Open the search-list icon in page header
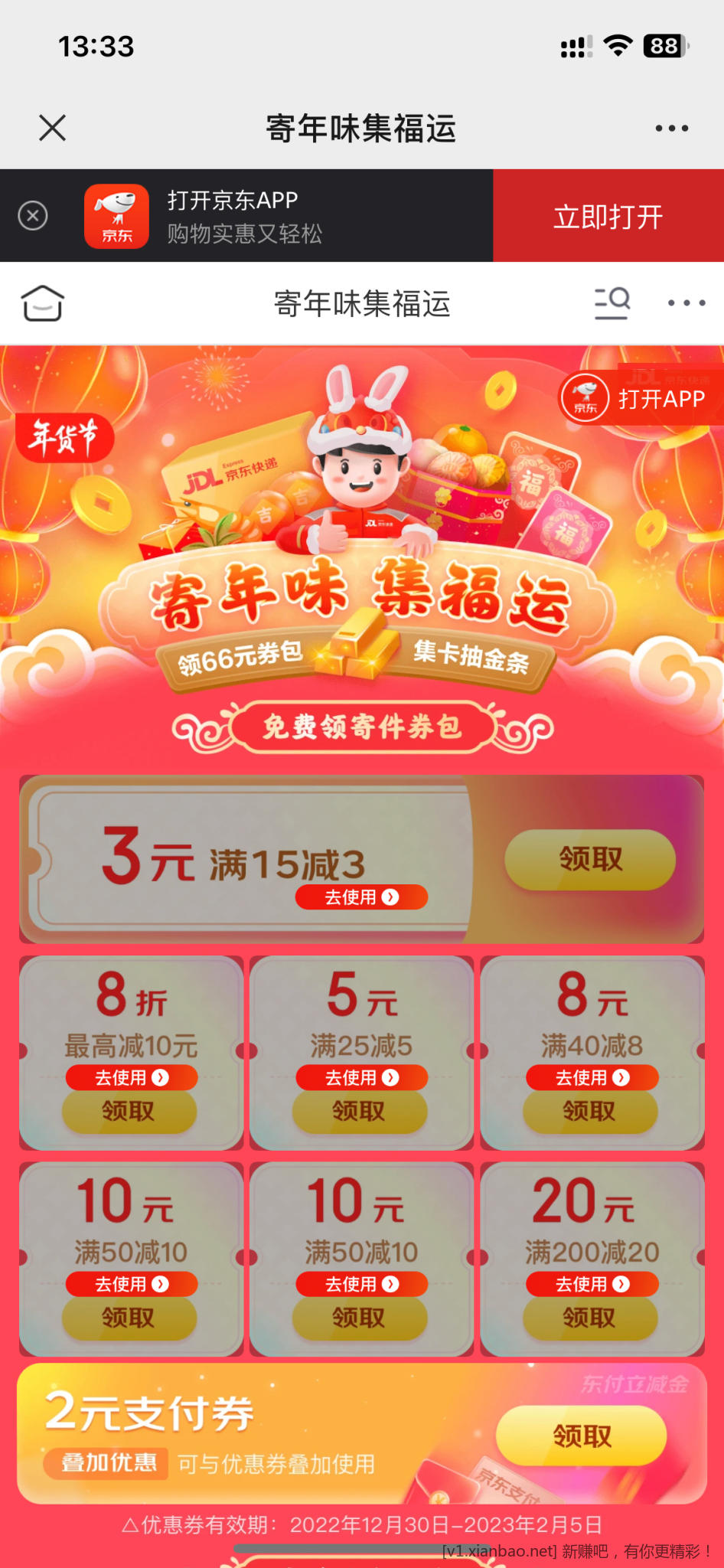The height and width of the screenshot is (1568, 724). coord(612,303)
